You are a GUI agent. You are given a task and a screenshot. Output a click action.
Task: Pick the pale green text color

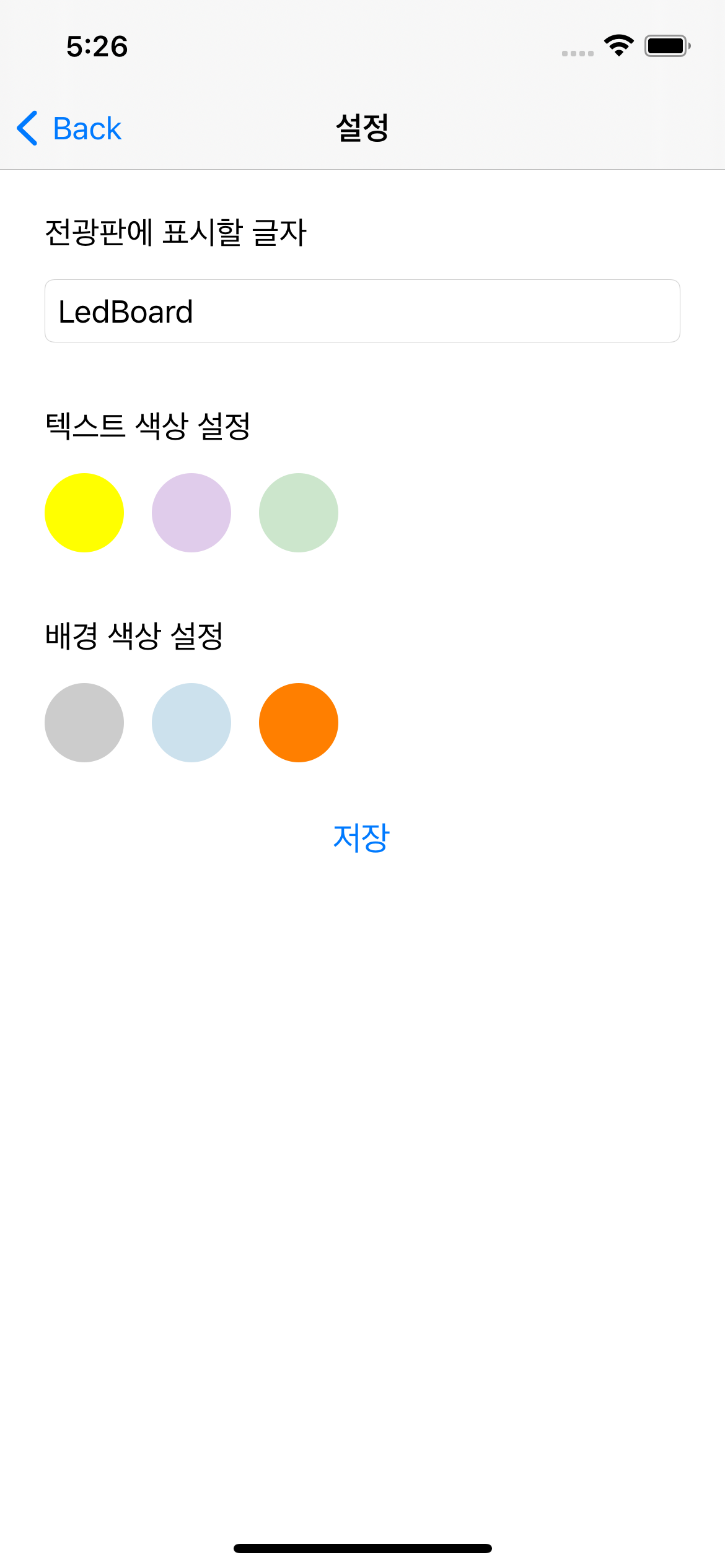pos(298,512)
